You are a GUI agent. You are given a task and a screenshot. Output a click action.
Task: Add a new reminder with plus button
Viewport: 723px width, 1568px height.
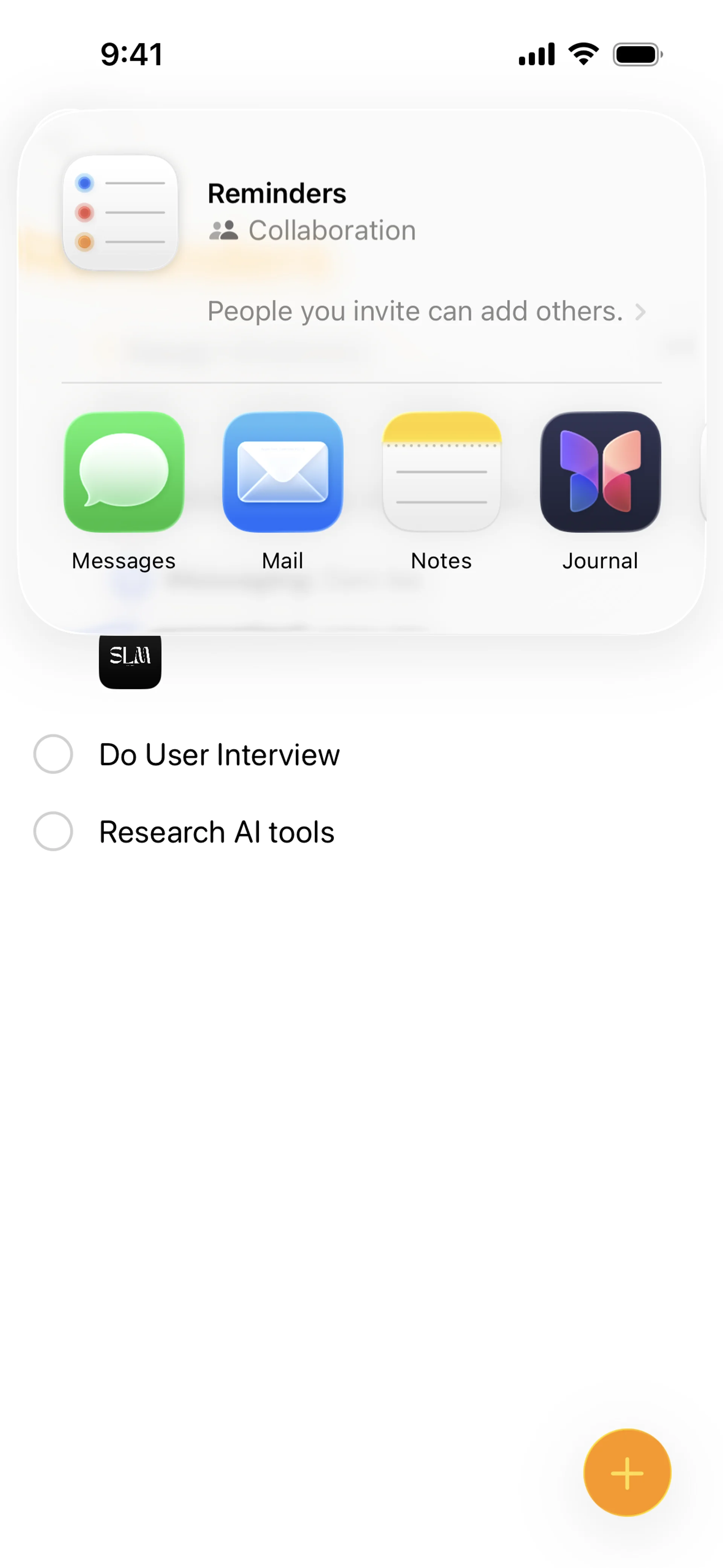click(627, 1473)
